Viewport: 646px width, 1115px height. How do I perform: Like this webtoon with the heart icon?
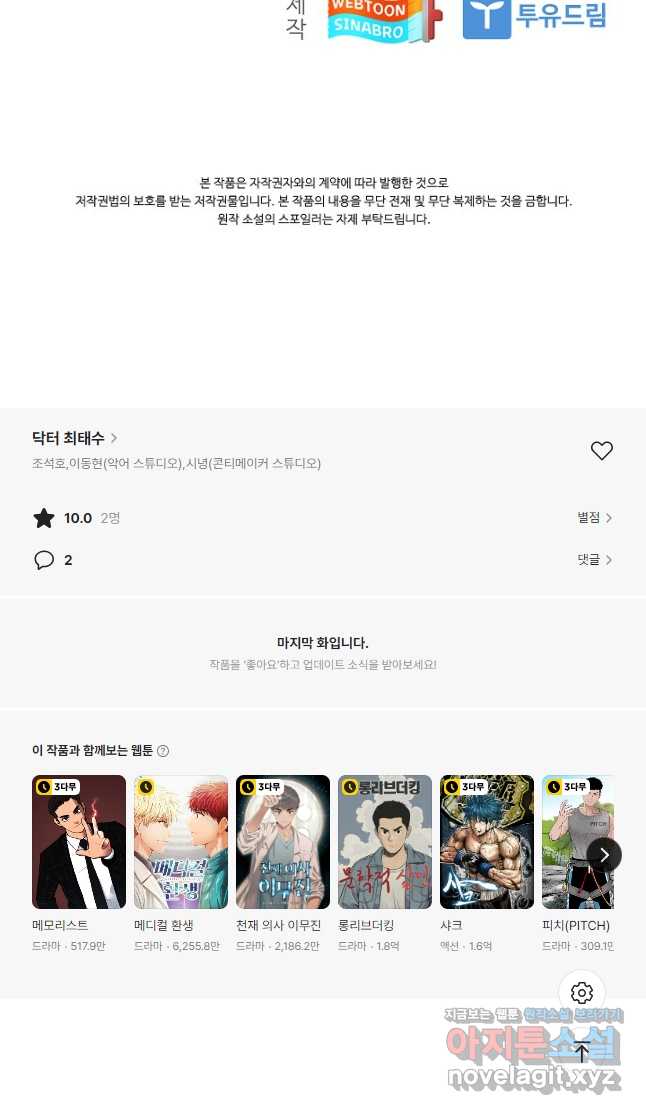pos(601,451)
